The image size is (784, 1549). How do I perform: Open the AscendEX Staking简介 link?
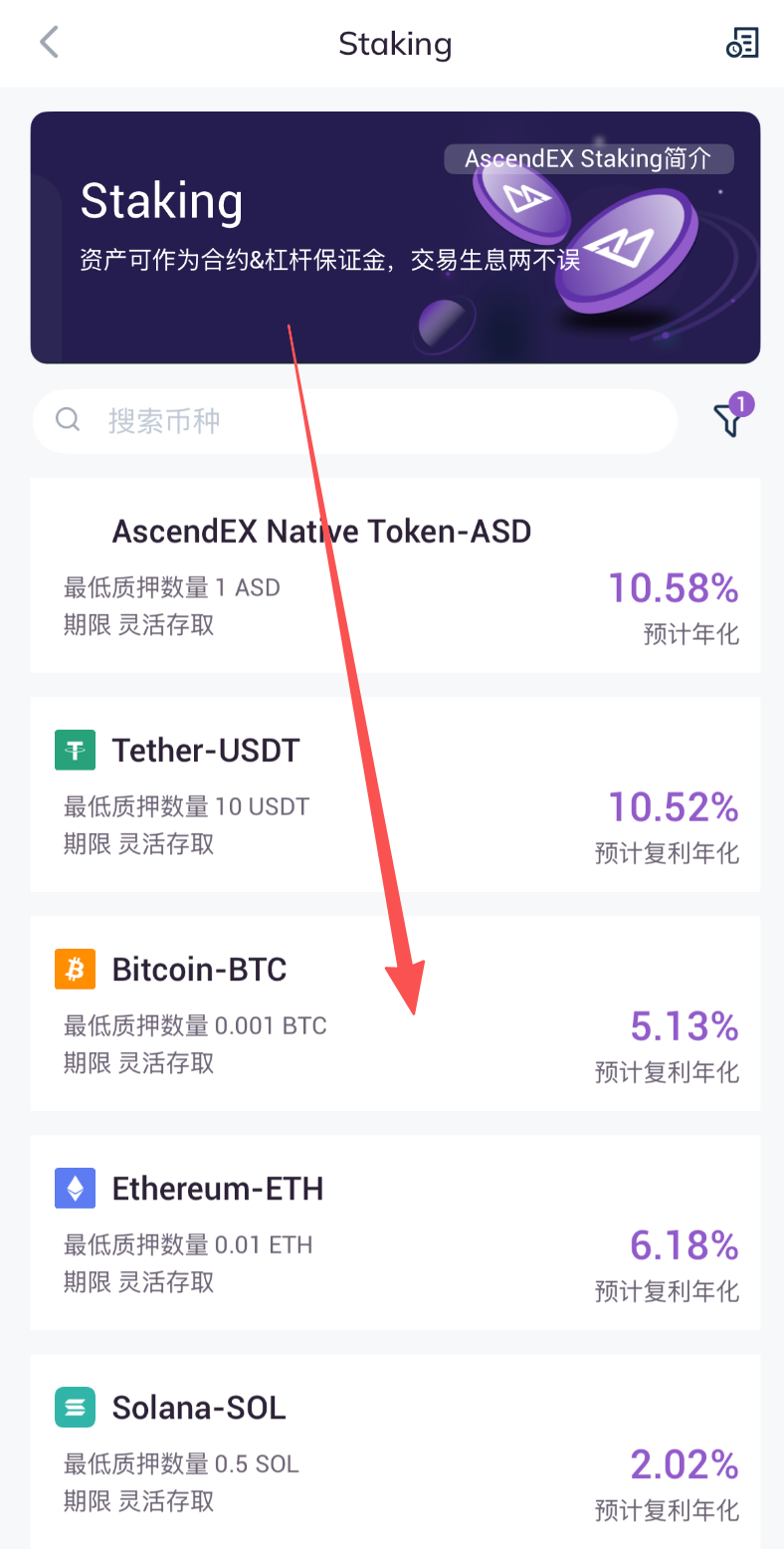[x=588, y=159]
